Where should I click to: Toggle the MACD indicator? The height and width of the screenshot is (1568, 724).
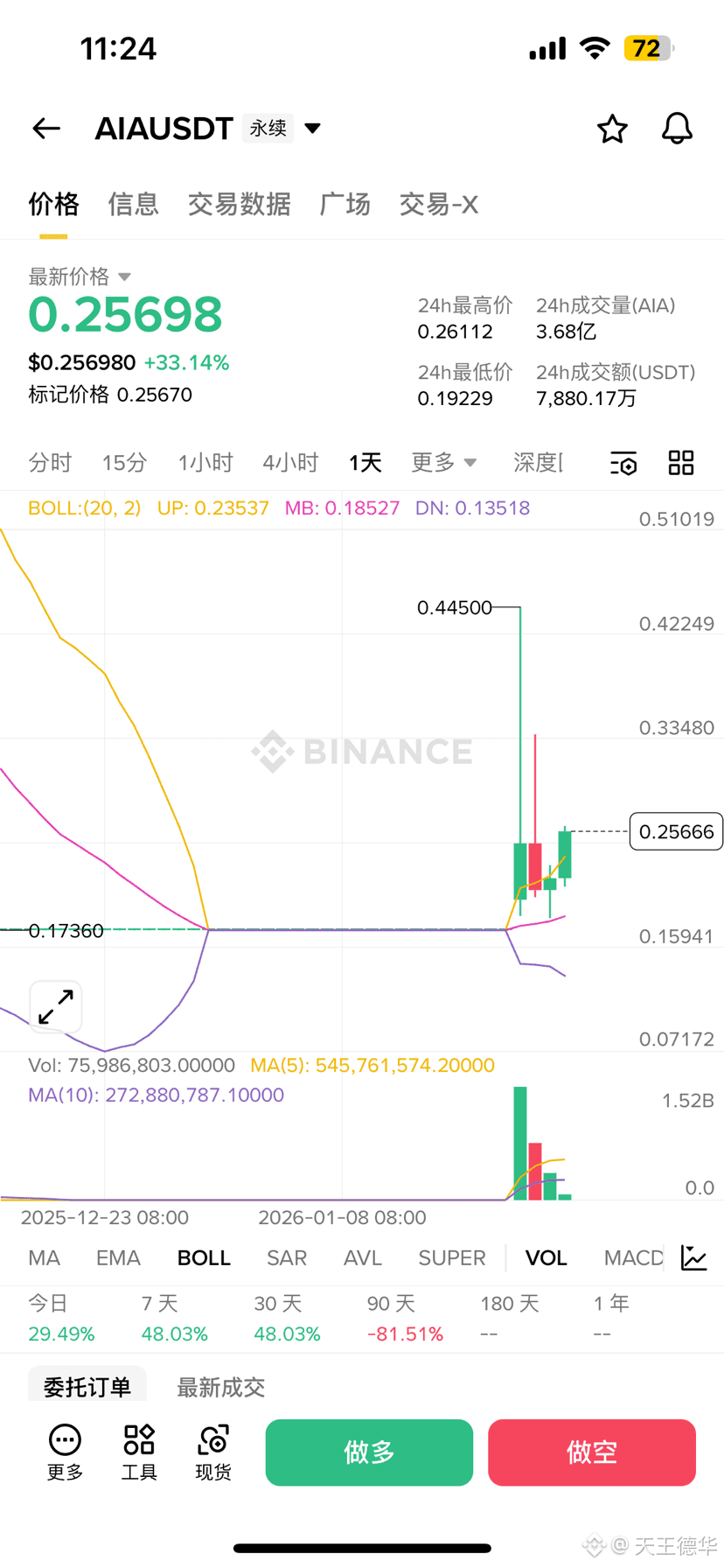(x=631, y=1257)
